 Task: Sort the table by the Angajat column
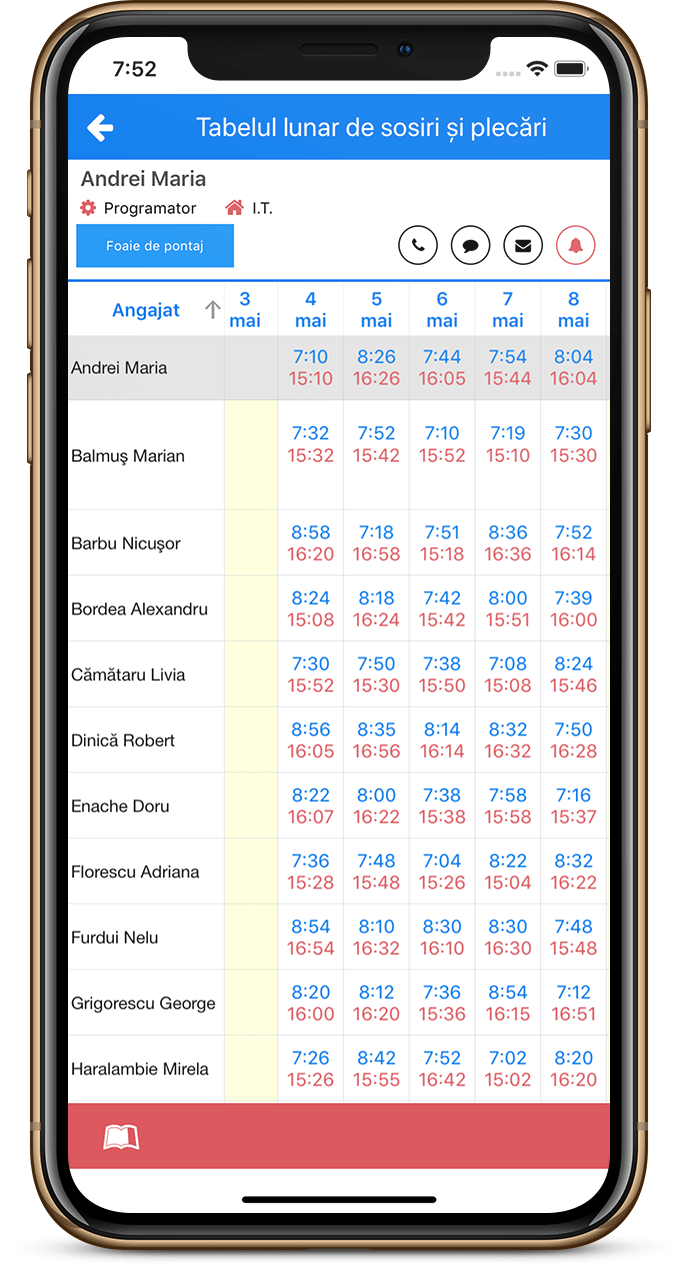(x=146, y=310)
